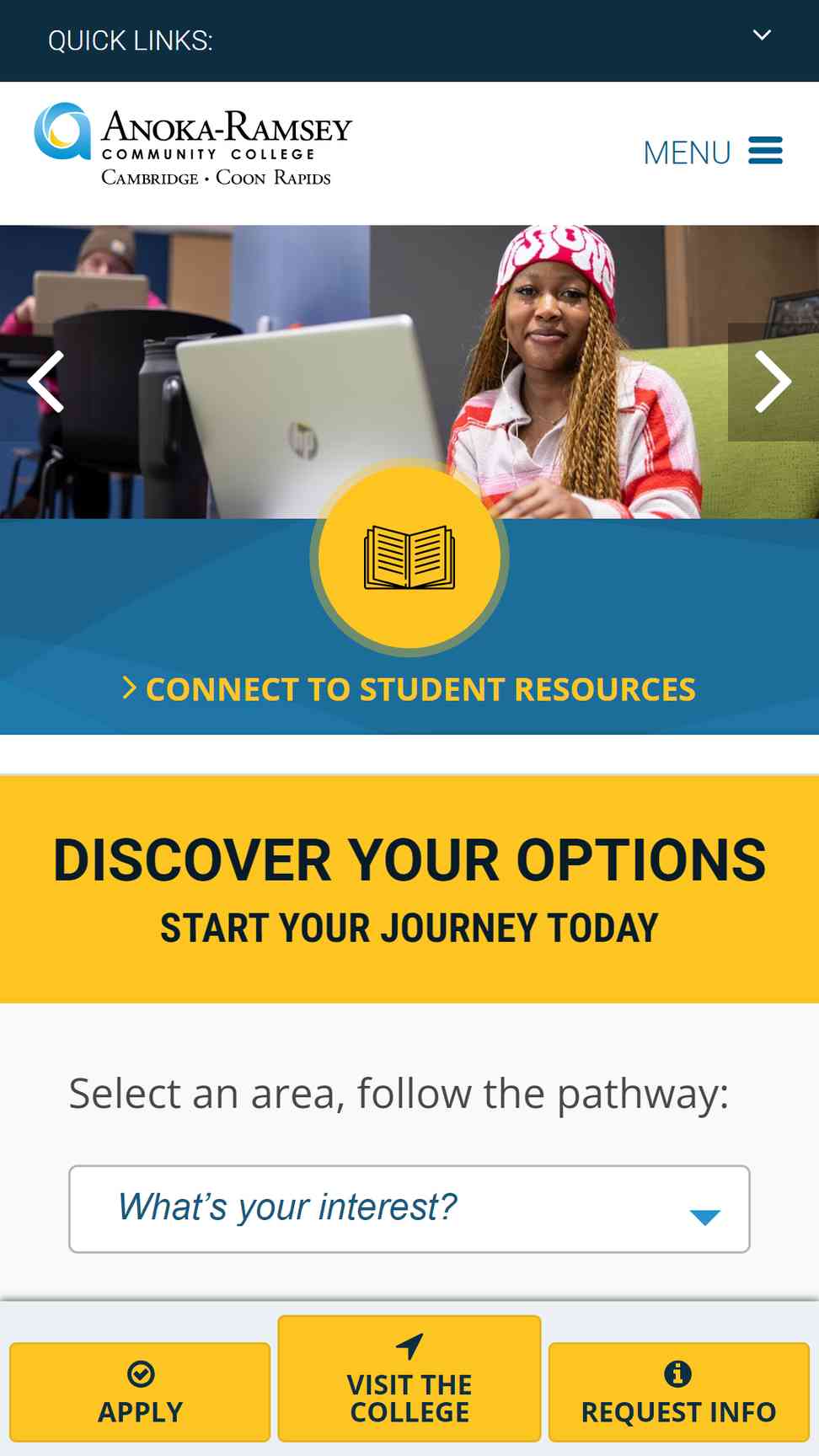
Task: Select Request Info button
Action: tap(678, 1392)
